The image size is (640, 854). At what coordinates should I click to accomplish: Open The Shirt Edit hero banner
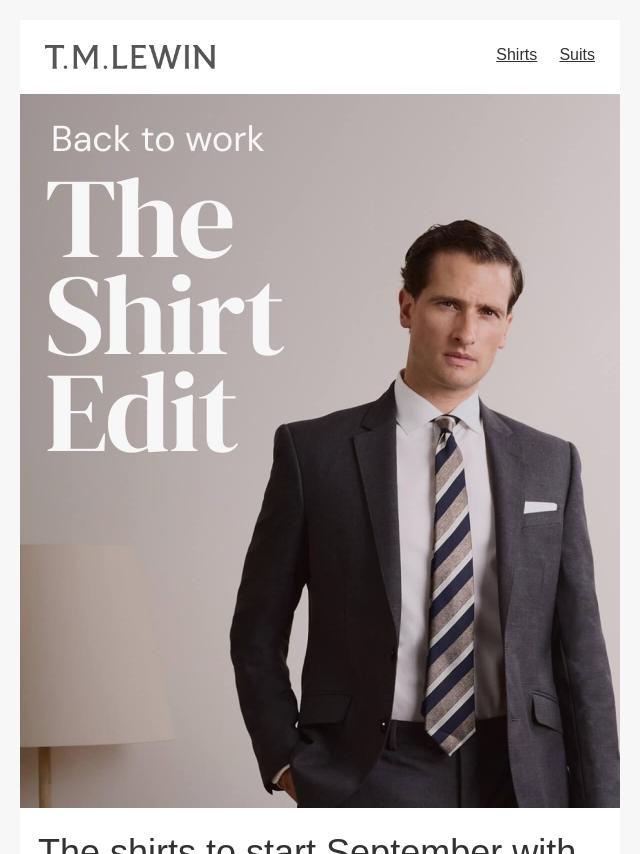[x=320, y=451]
